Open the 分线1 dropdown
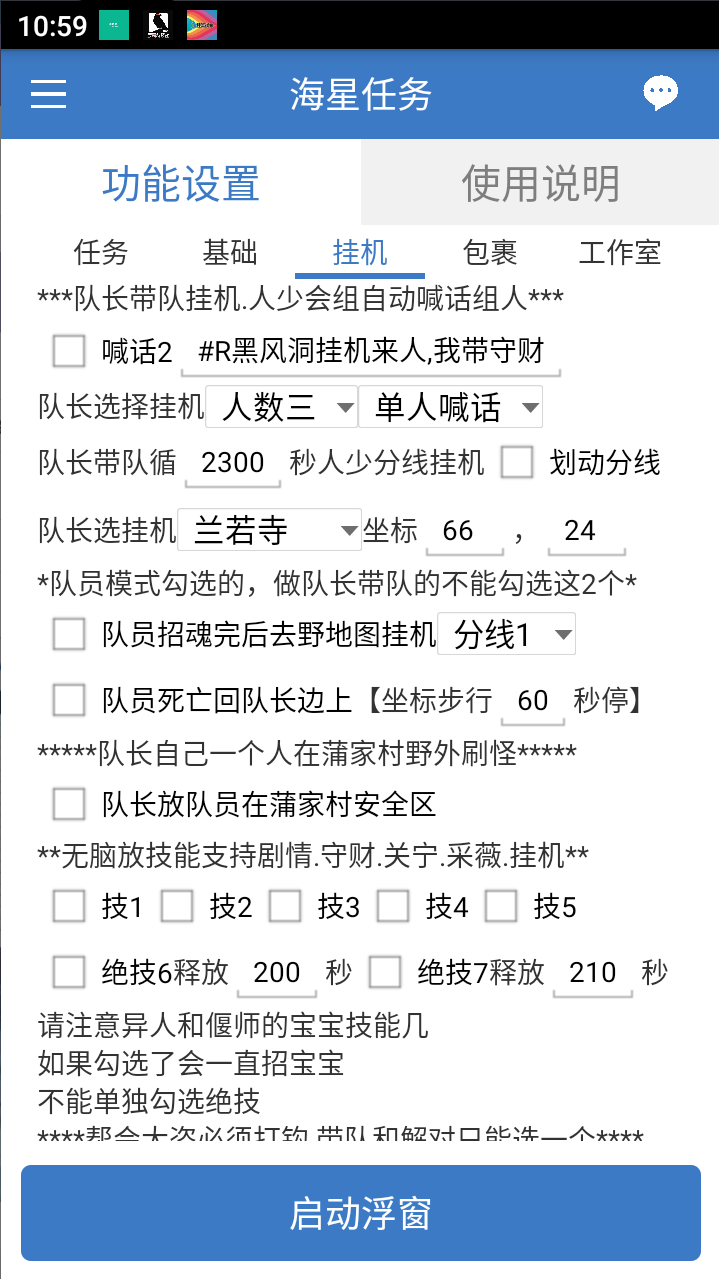Screen dimensions: 719x1279 coord(506,635)
